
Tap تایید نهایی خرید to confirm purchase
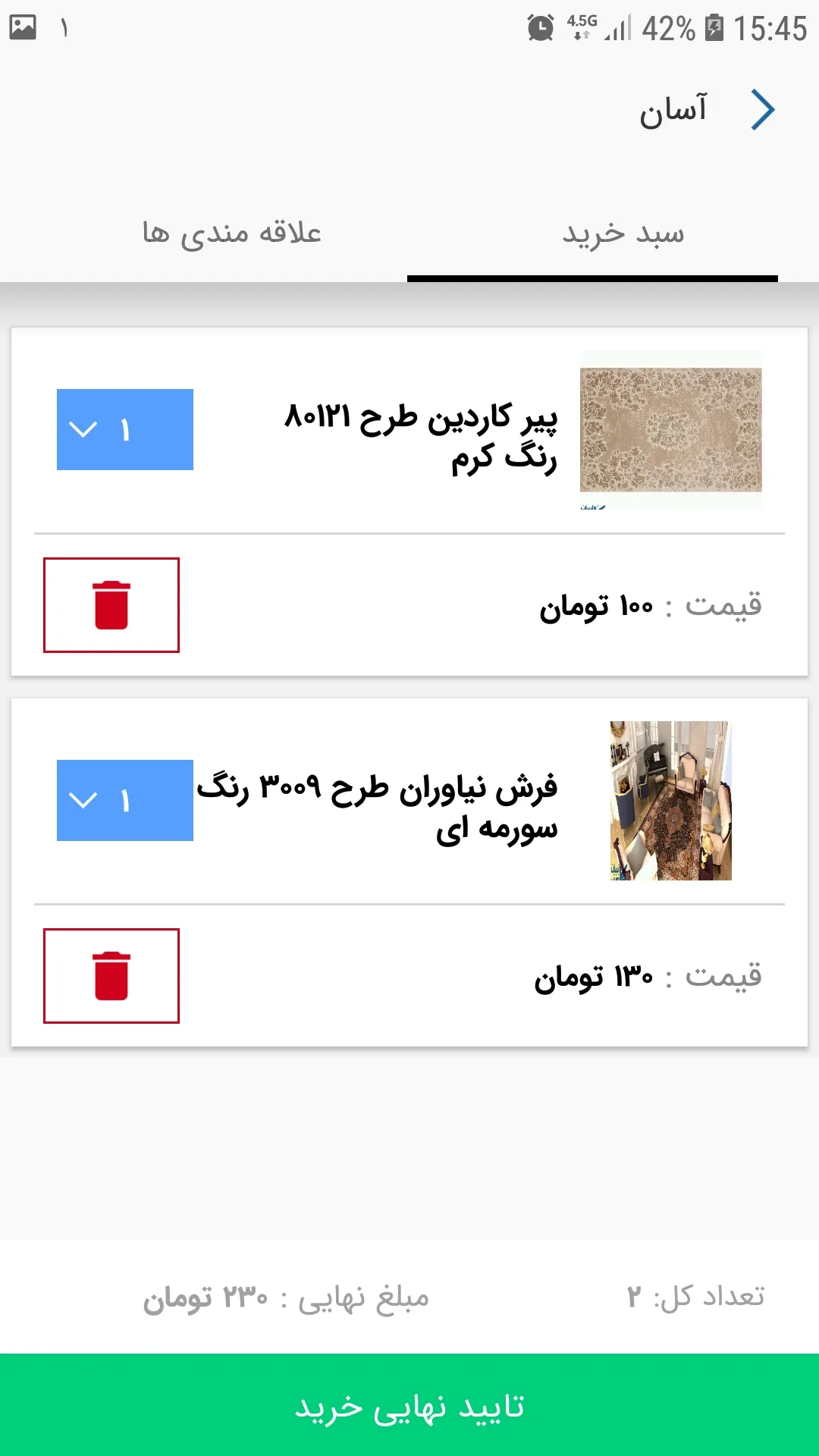[409, 1405]
